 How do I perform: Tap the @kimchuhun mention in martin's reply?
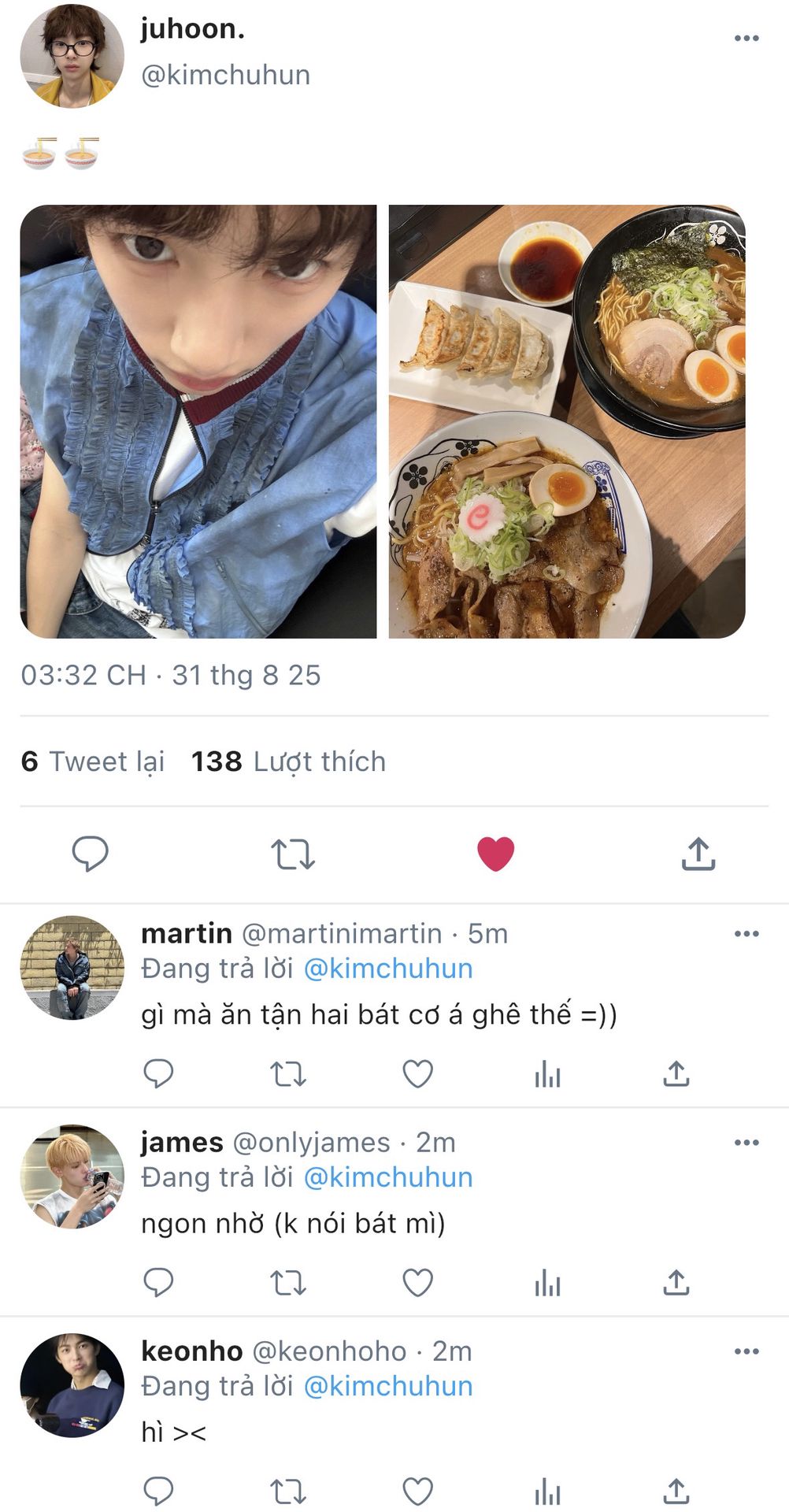[x=387, y=969]
